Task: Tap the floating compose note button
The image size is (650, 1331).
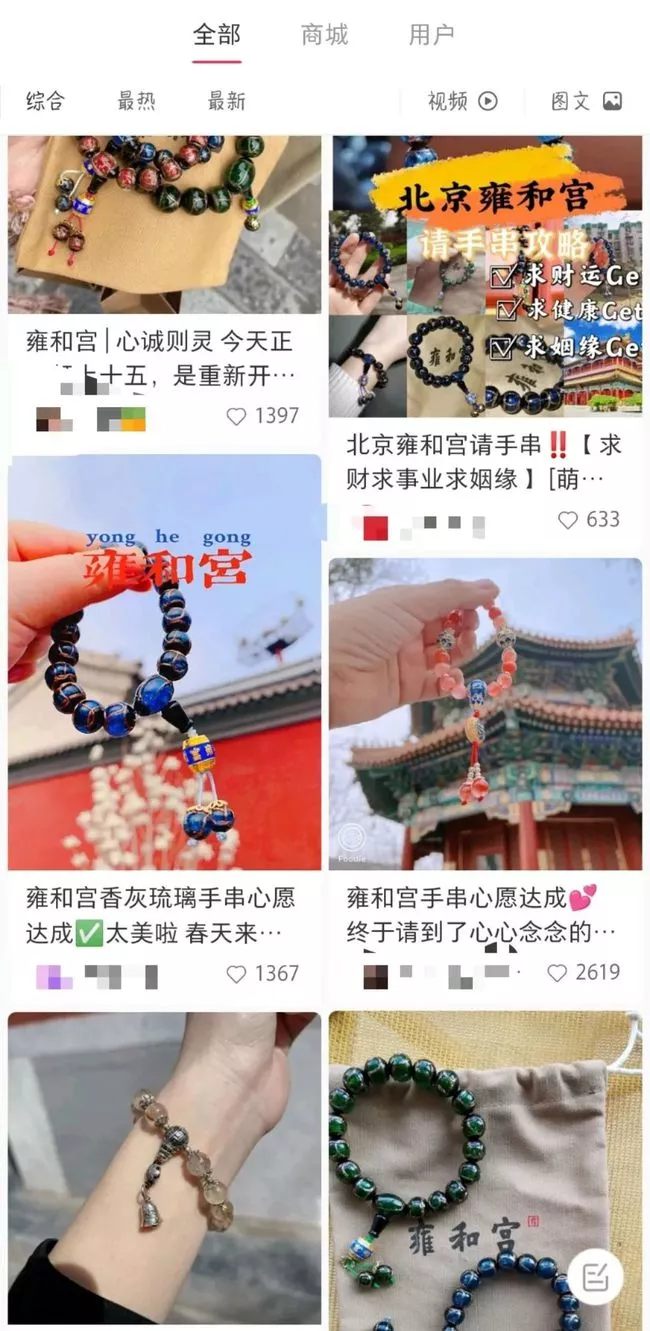Action: (595, 1276)
